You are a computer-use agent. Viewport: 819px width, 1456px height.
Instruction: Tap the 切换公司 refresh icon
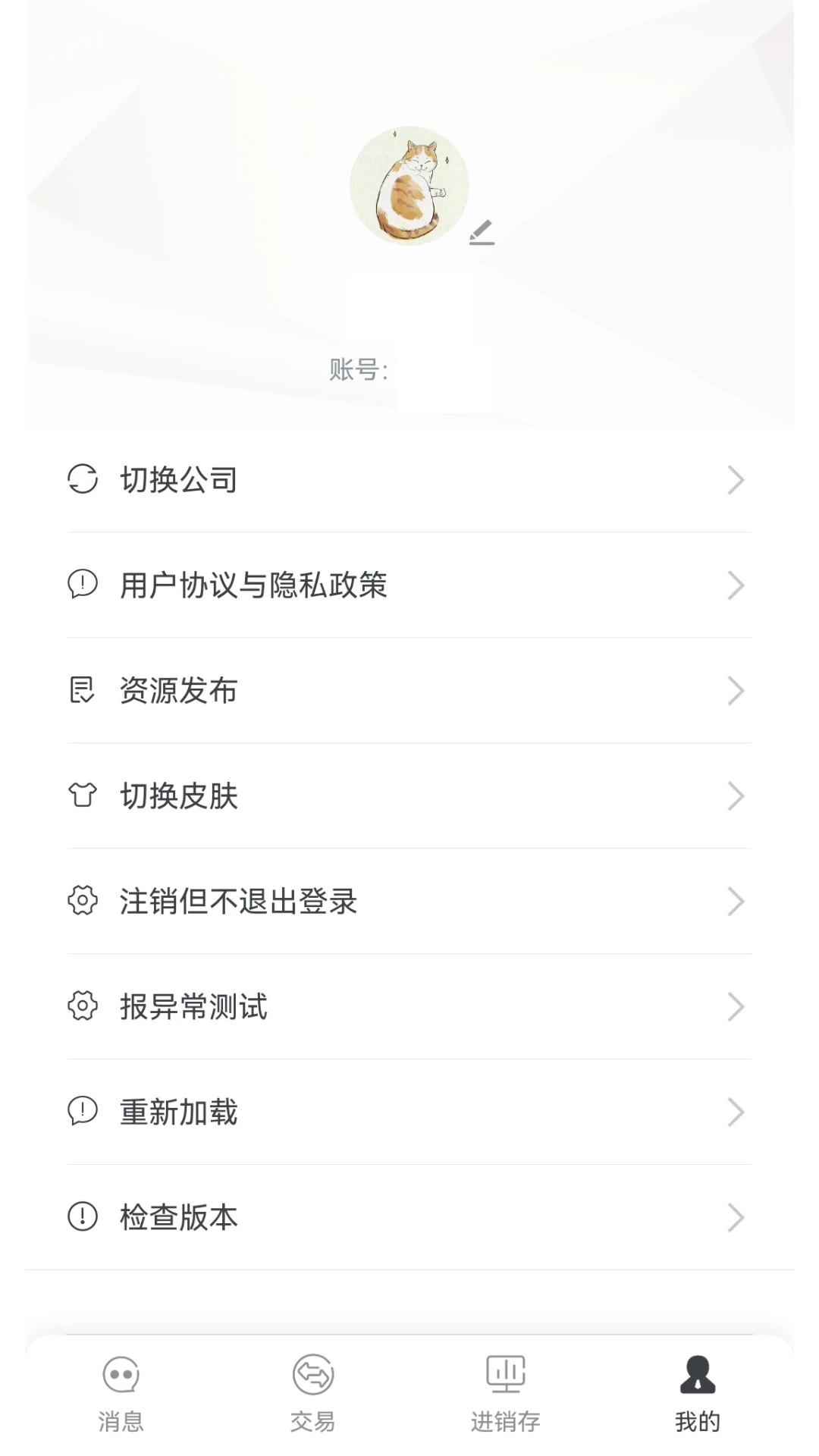point(83,479)
